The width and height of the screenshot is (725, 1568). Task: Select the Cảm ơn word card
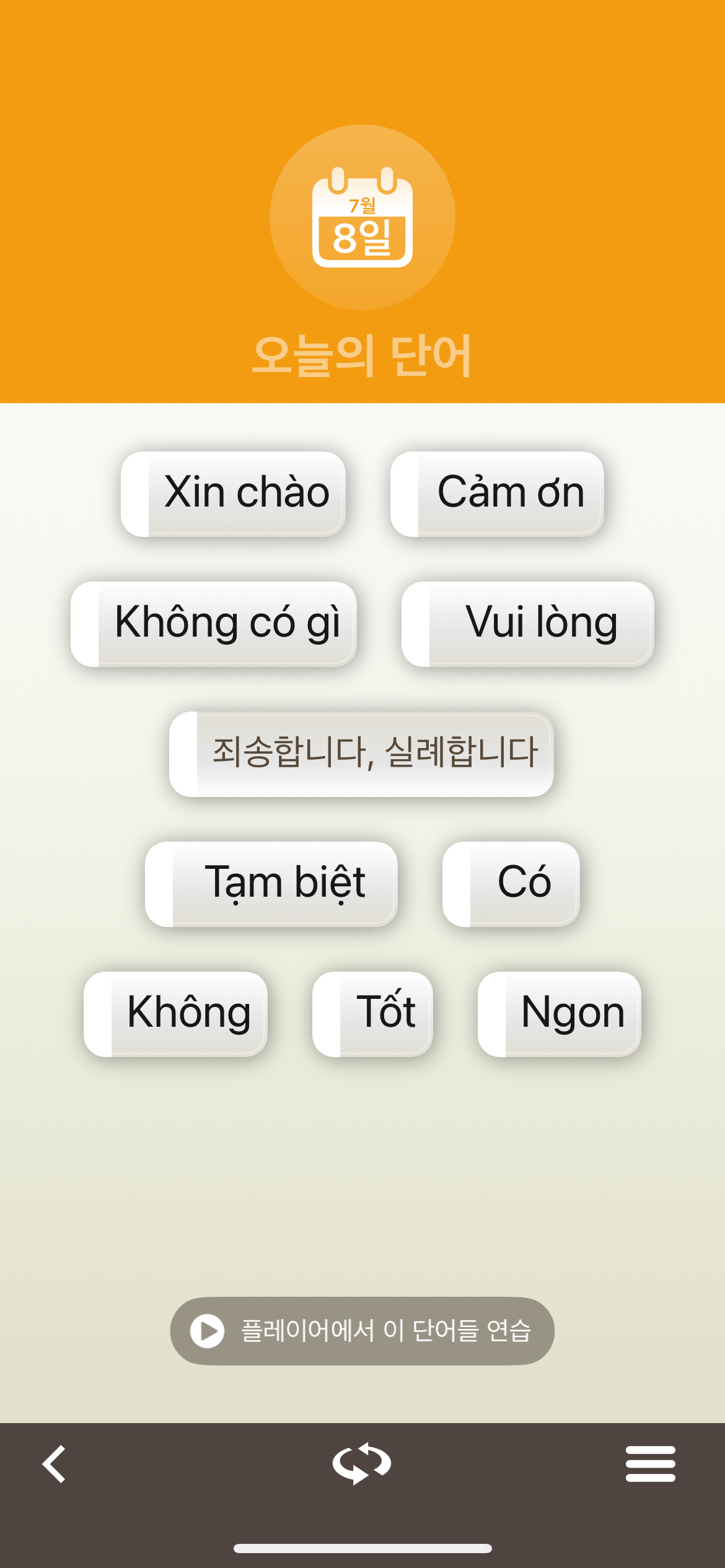(497, 494)
